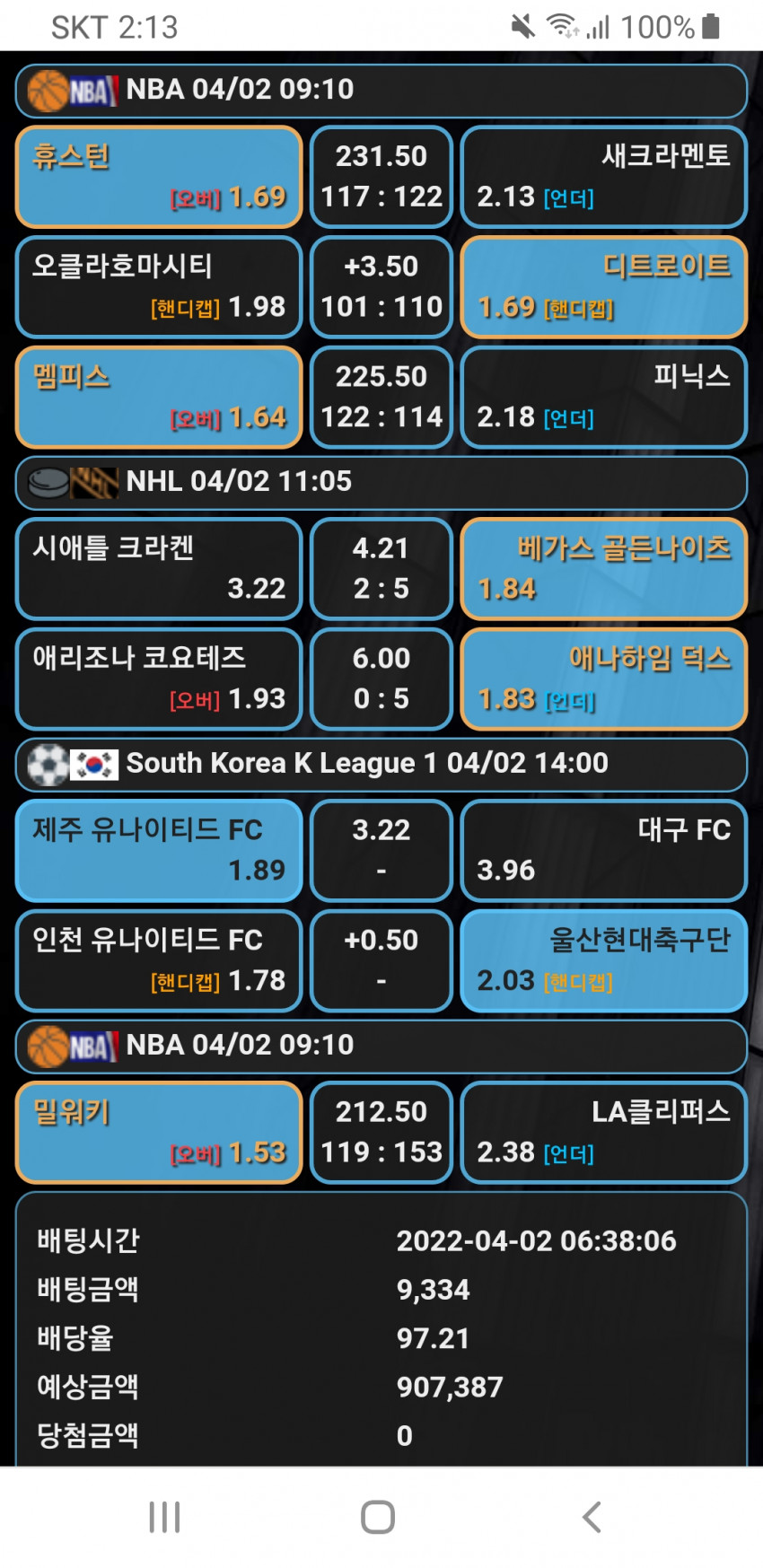Screen dimensions: 763x1568
Task: Open the recent apps view
Action: pos(165,1517)
